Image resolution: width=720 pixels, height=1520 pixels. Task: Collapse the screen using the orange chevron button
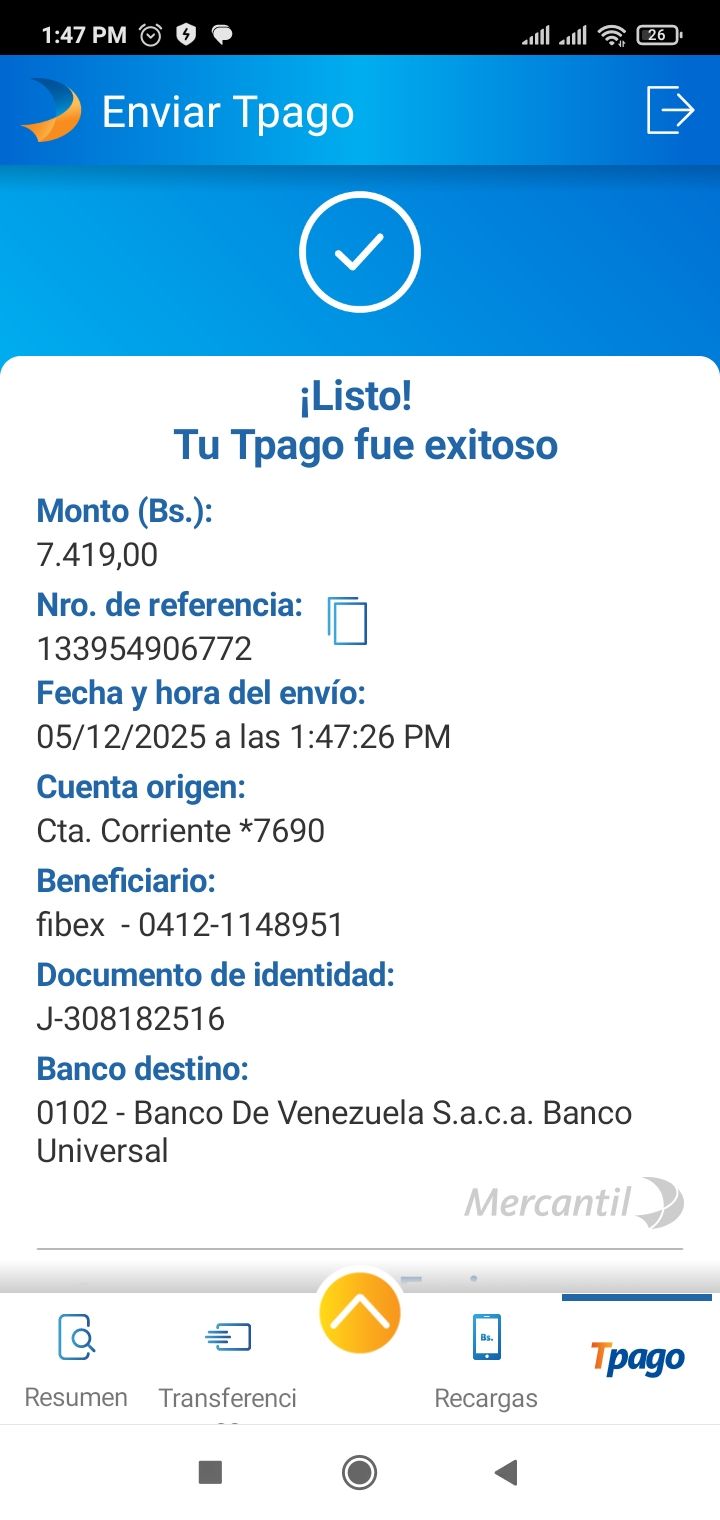click(360, 1311)
